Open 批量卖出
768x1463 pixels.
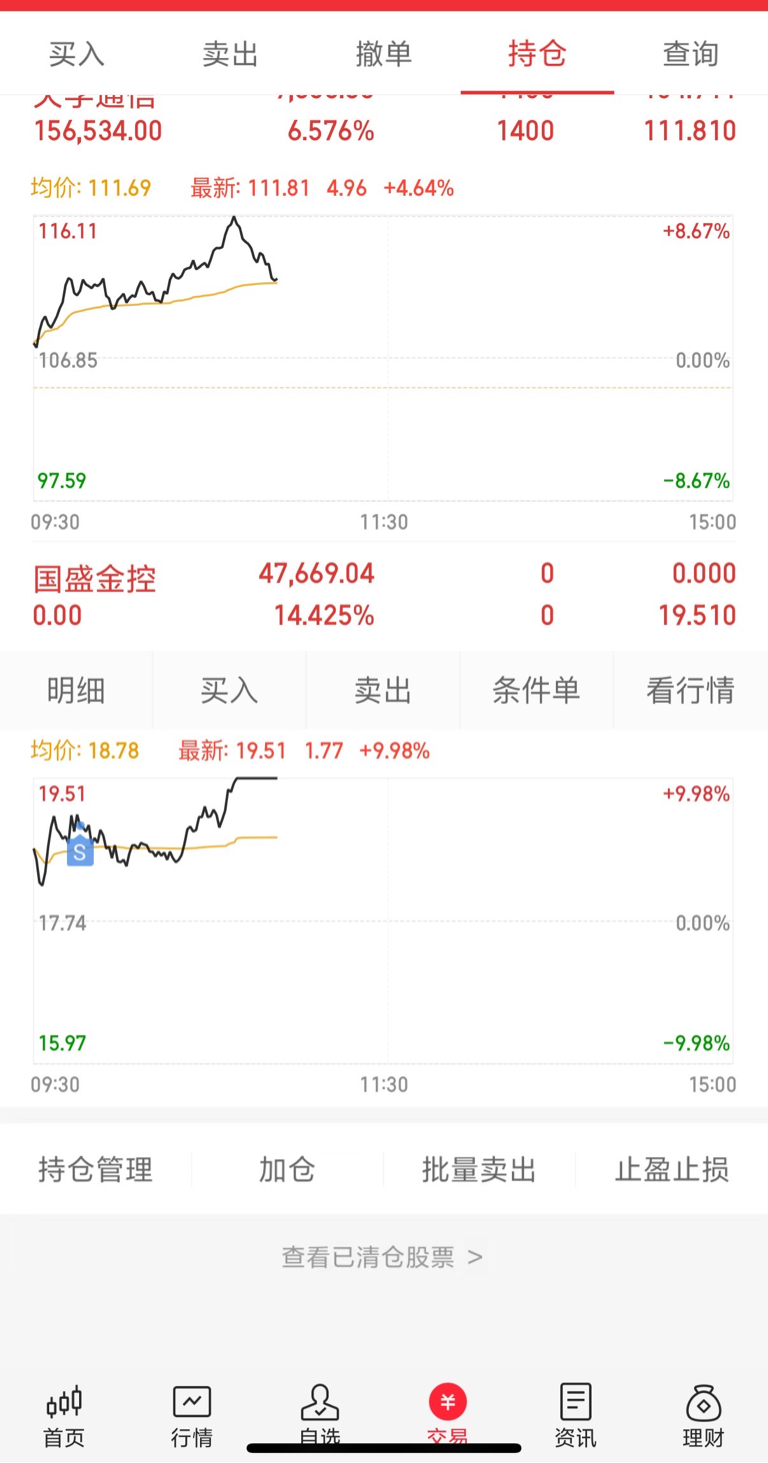coord(479,1169)
